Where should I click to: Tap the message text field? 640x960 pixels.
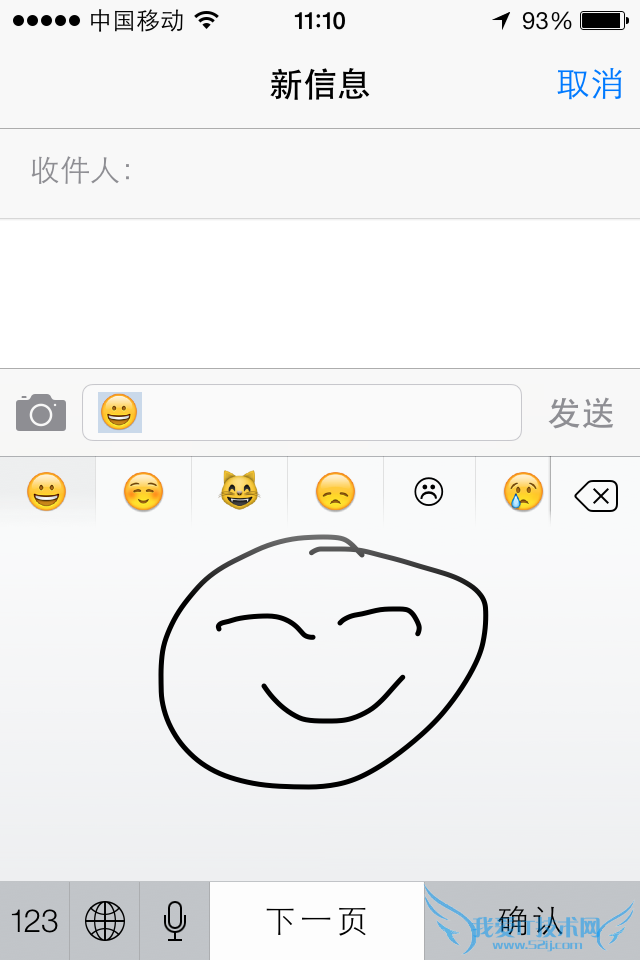tap(320, 412)
